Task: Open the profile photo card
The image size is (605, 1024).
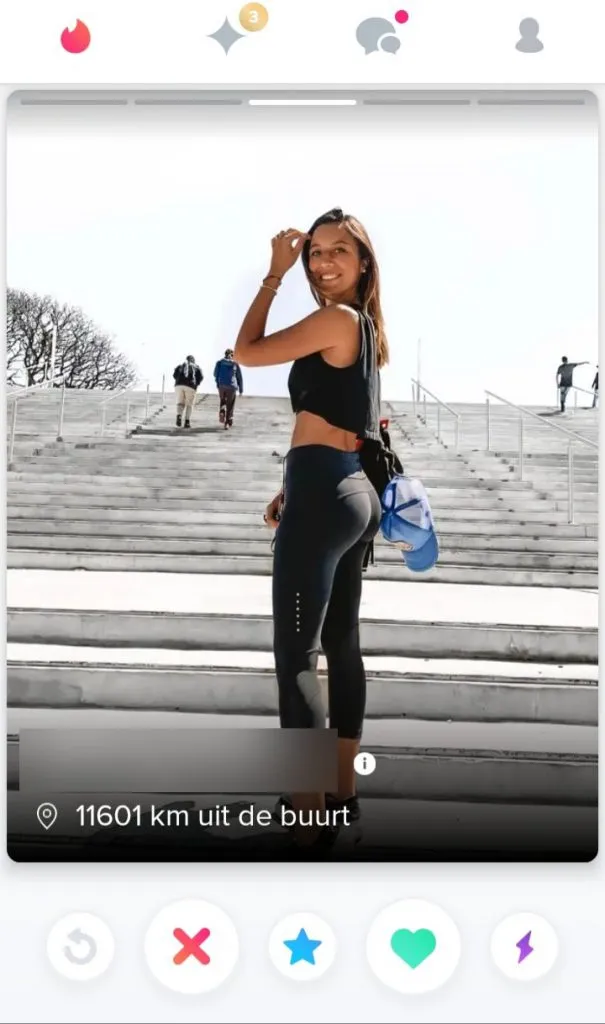Action: tap(302, 450)
